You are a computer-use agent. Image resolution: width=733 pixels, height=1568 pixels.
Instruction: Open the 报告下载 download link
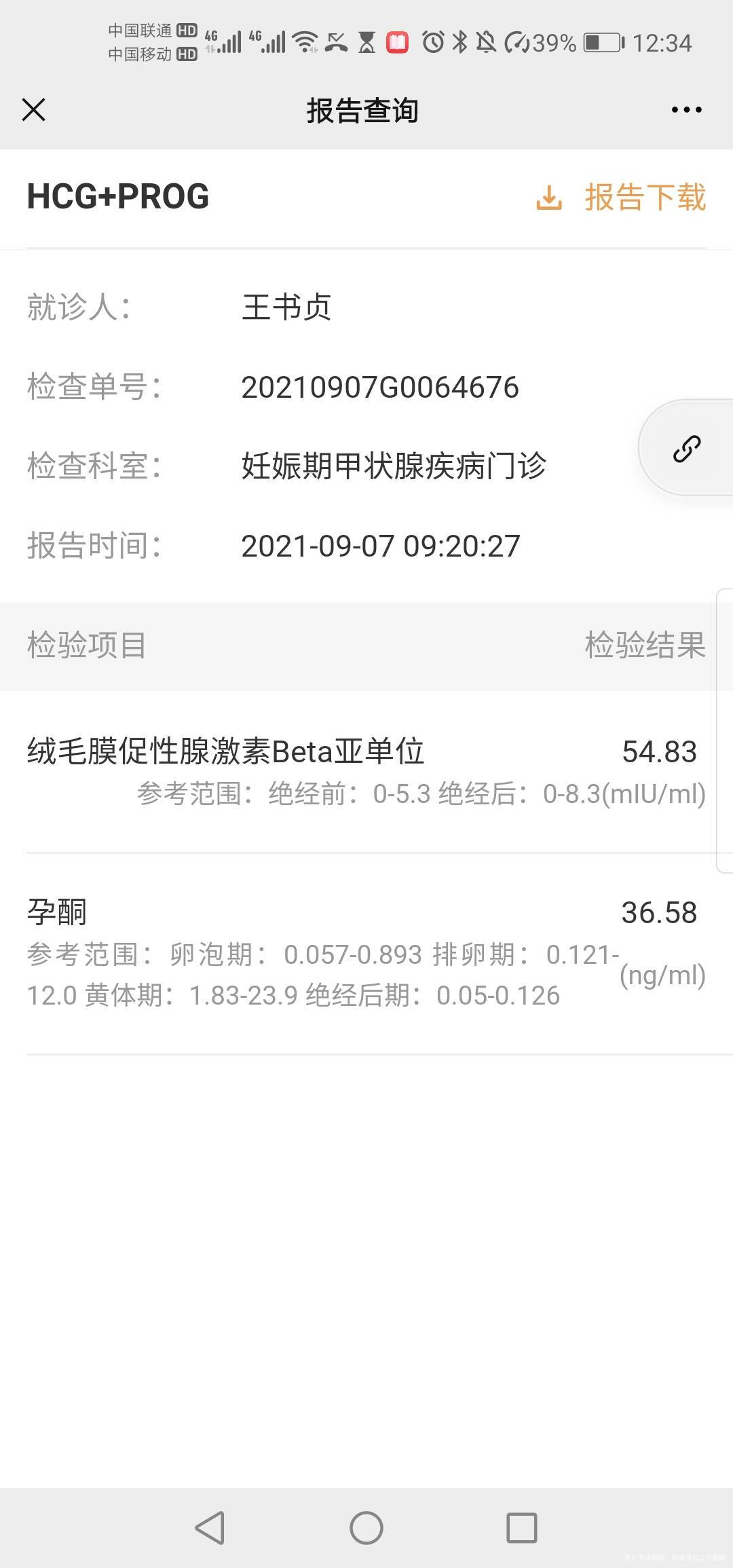(x=643, y=198)
